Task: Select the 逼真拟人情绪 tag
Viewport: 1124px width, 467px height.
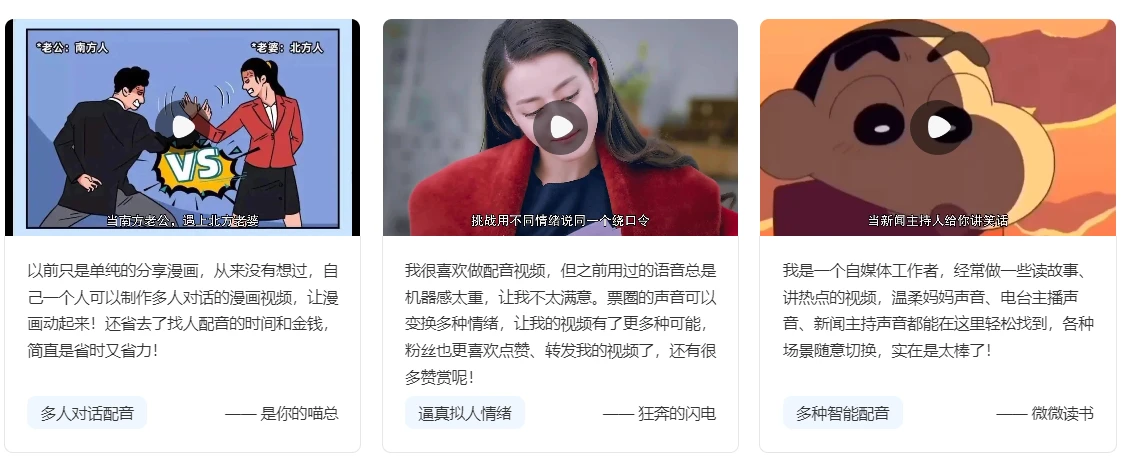Action: point(465,413)
